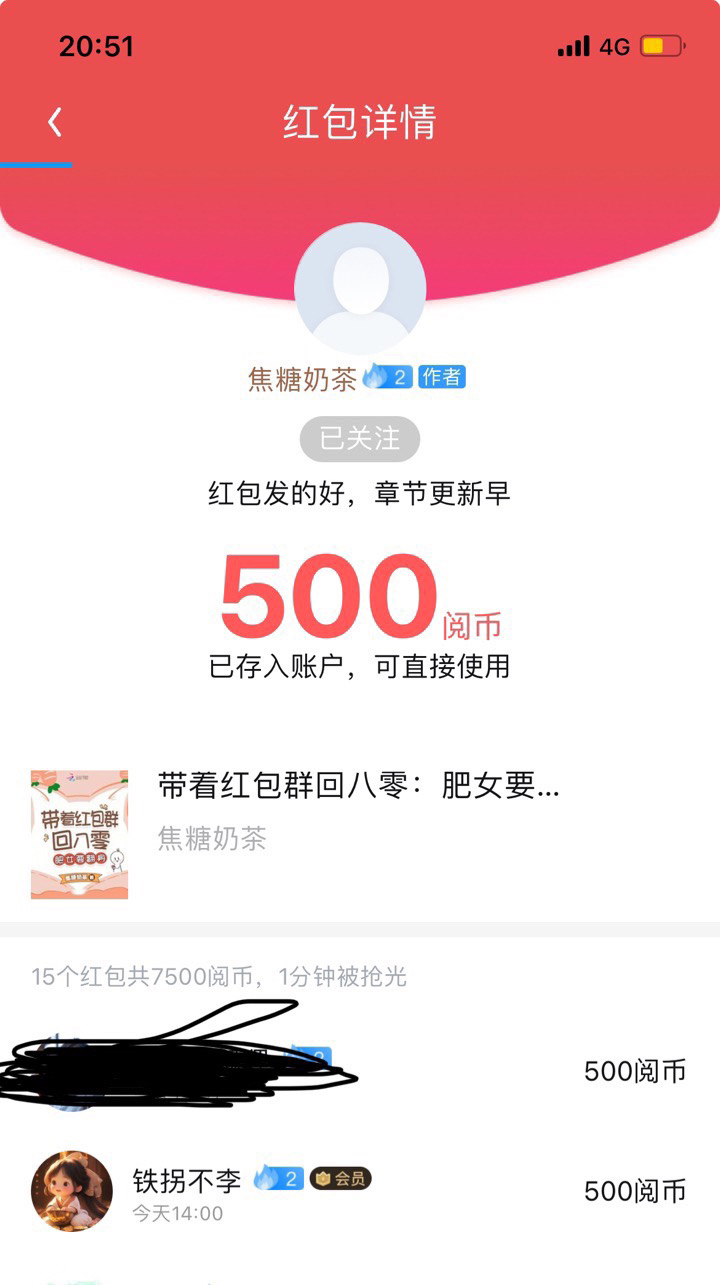Tap the 已关注 follow button
This screenshot has height=1285, width=720.
[360, 438]
